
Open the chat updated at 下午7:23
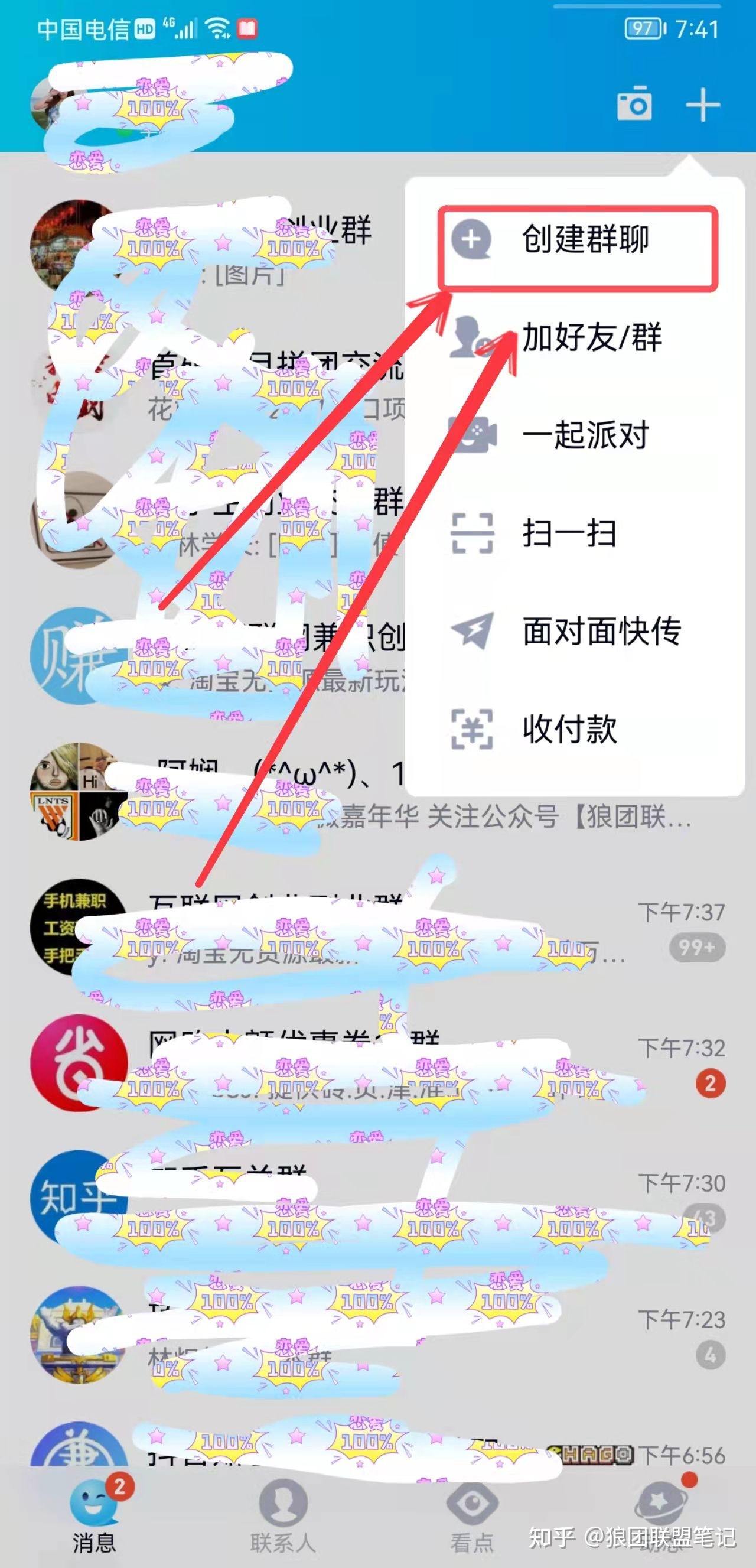coord(377,1335)
